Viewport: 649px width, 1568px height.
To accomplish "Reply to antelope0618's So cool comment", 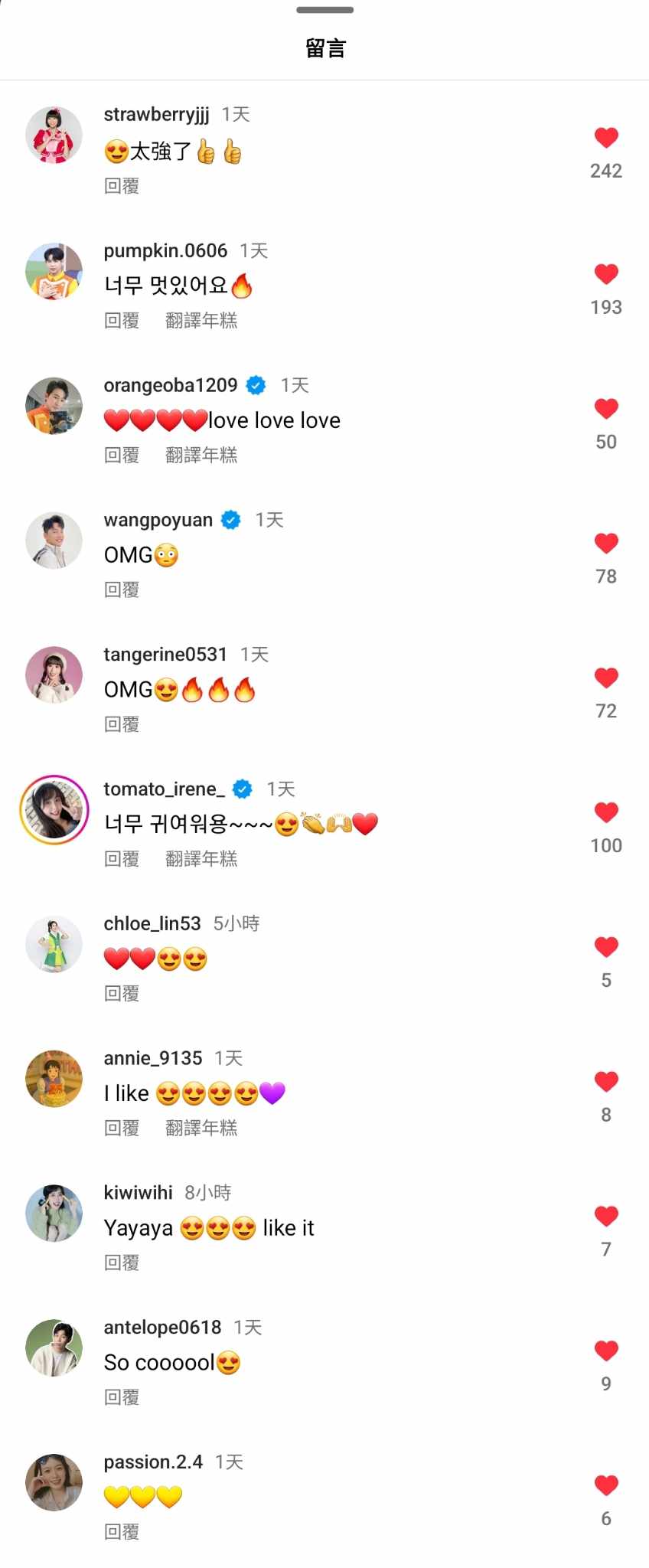I will 122,1397.
